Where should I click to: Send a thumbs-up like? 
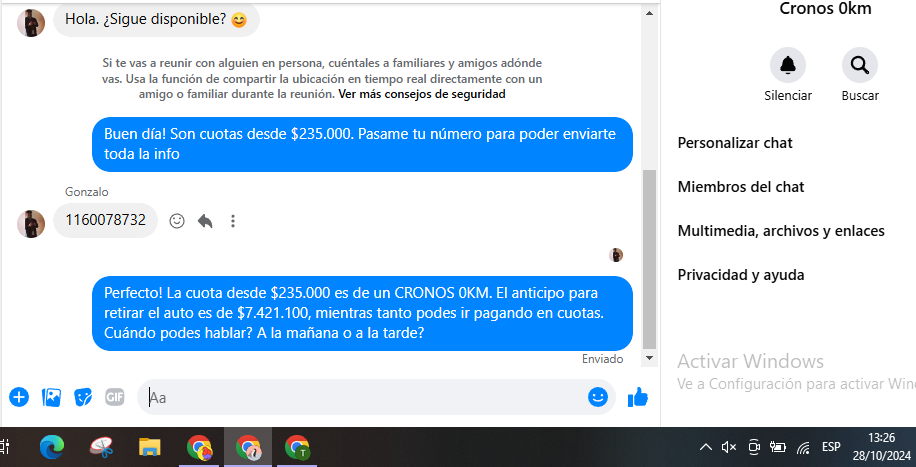(x=638, y=397)
